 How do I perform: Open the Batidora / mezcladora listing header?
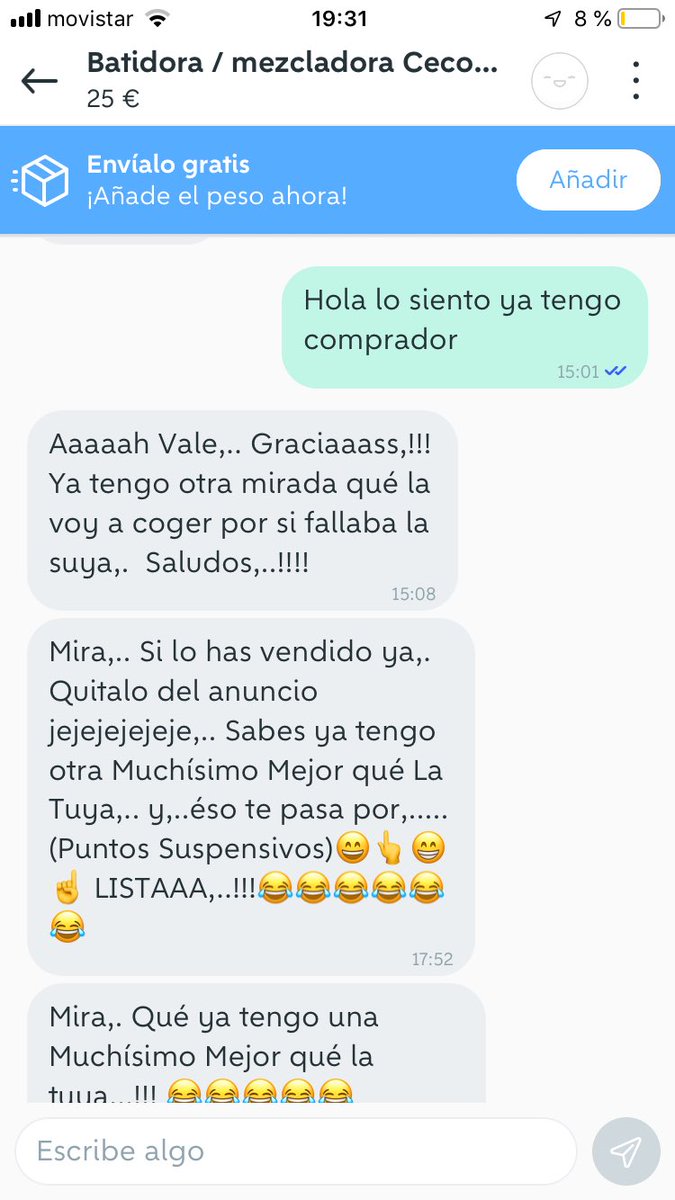coord(292,78)
